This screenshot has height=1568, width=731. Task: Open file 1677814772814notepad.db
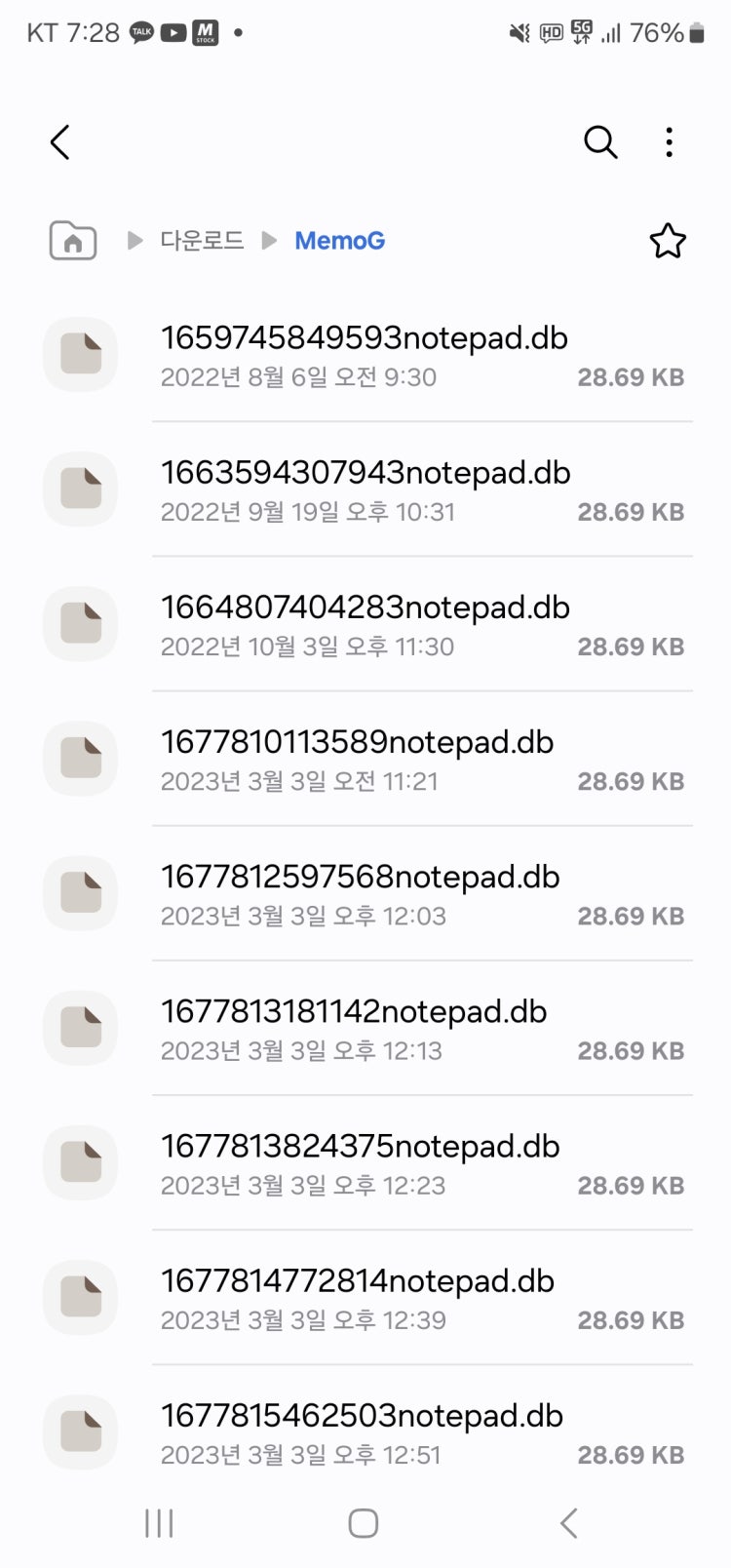(x=358, y=1297)
